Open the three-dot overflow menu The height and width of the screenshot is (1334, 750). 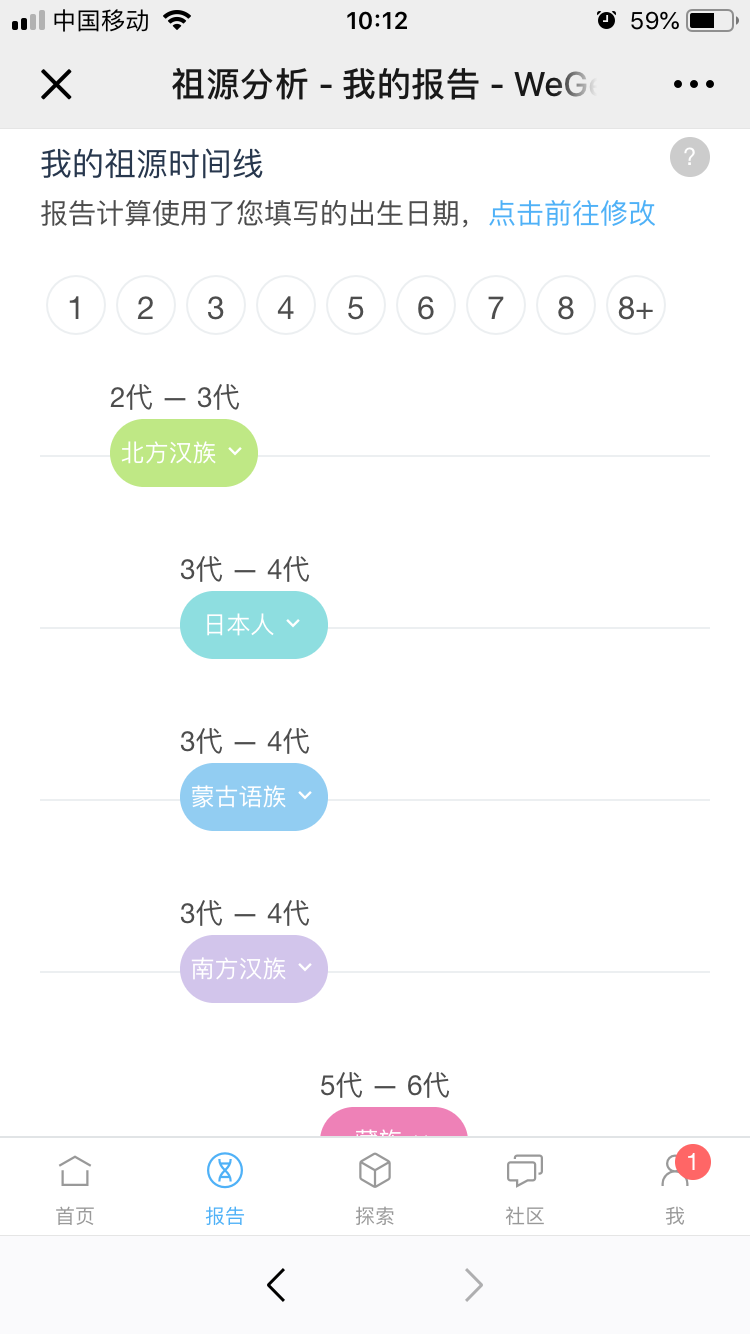click(x=694, y=85)
